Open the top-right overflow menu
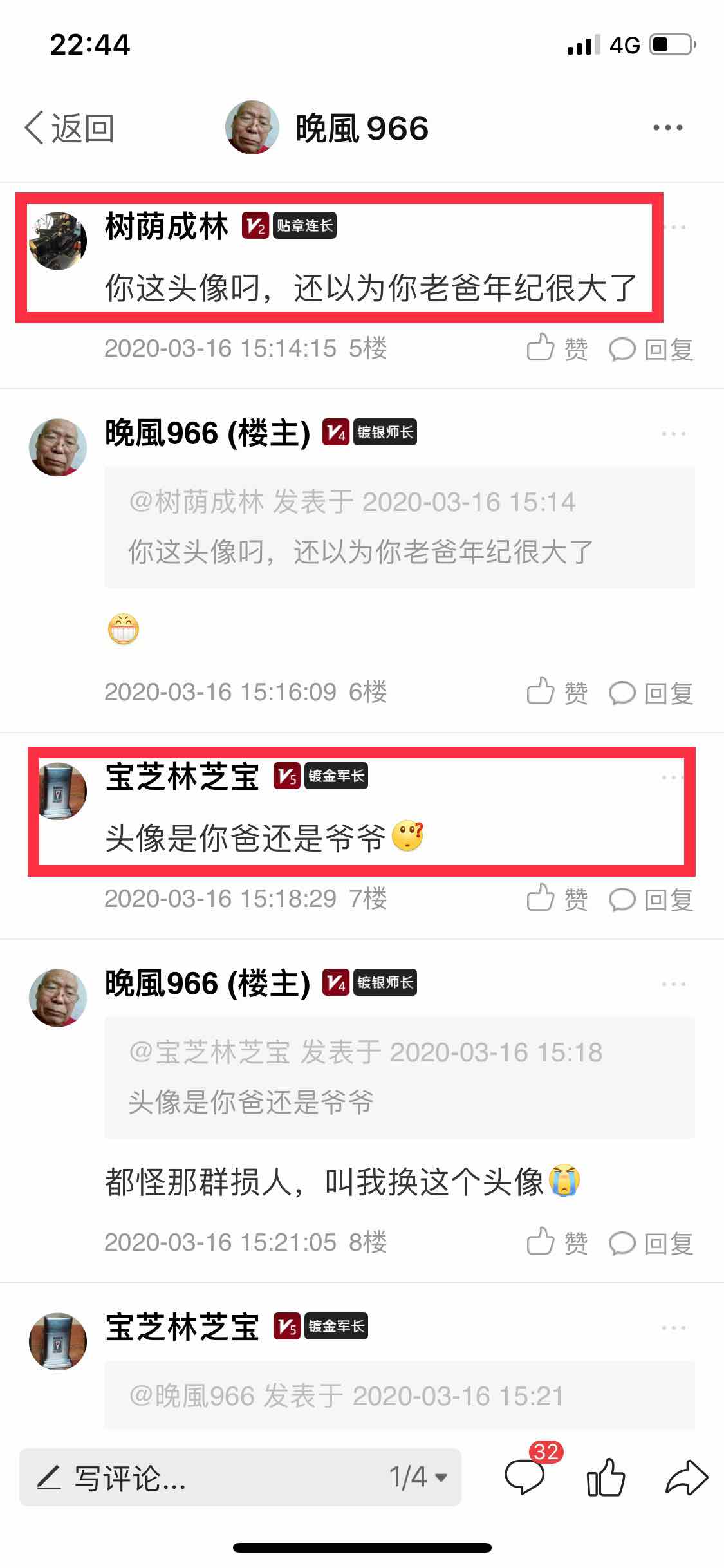724x1568 pixels. (667, 127)
